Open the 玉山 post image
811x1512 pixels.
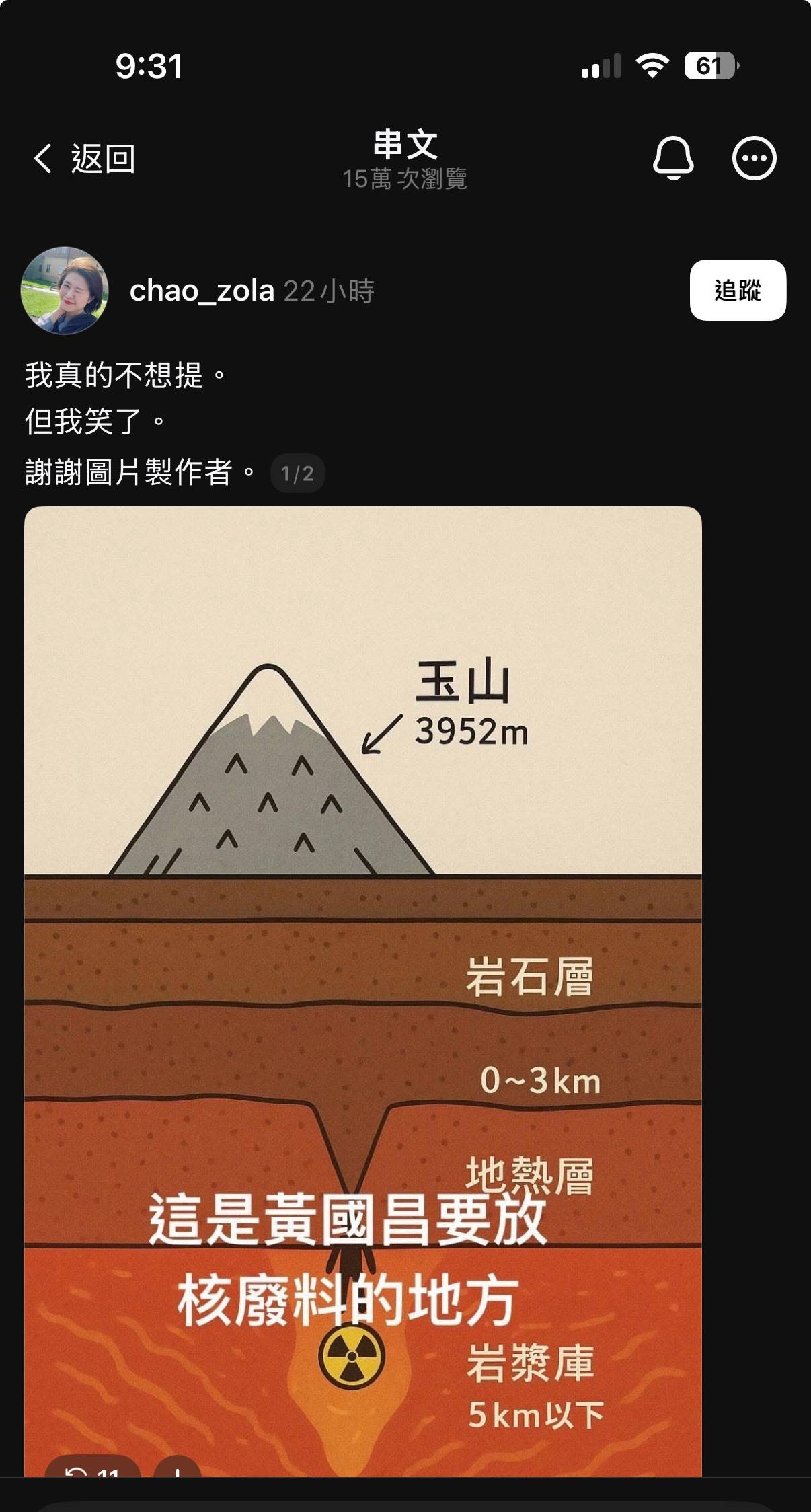pyautogui.click(x=363, y=991)
